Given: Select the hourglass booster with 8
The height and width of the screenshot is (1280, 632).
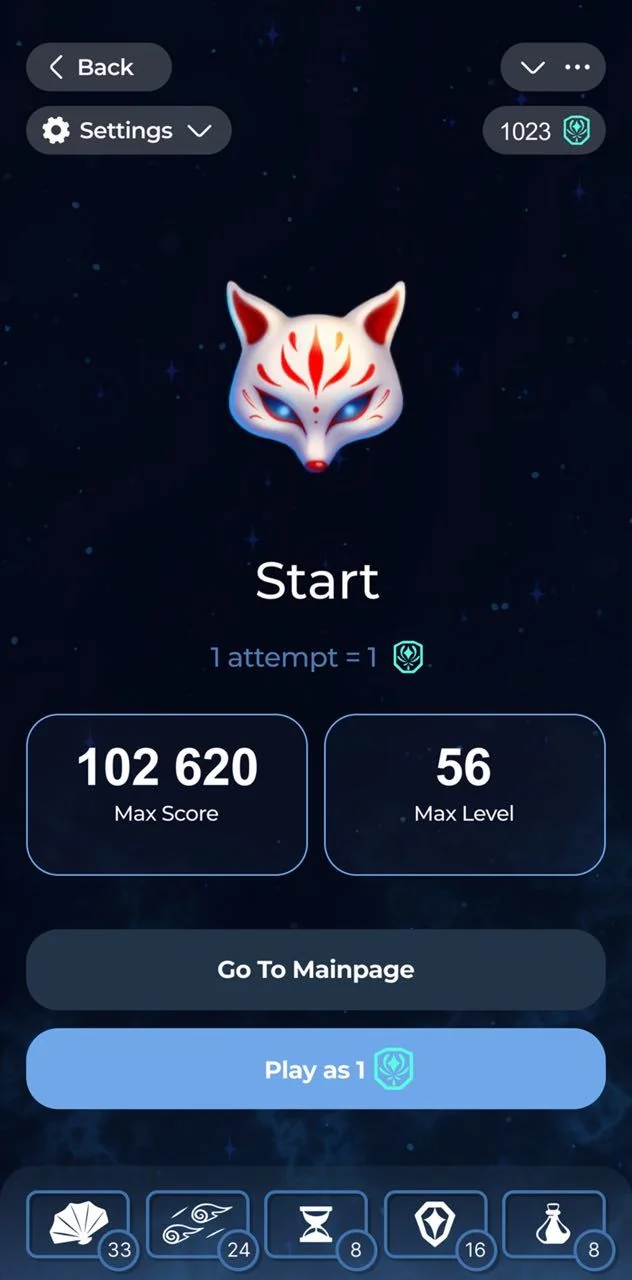Looking at the screenshot, I should coord(316,1225).
